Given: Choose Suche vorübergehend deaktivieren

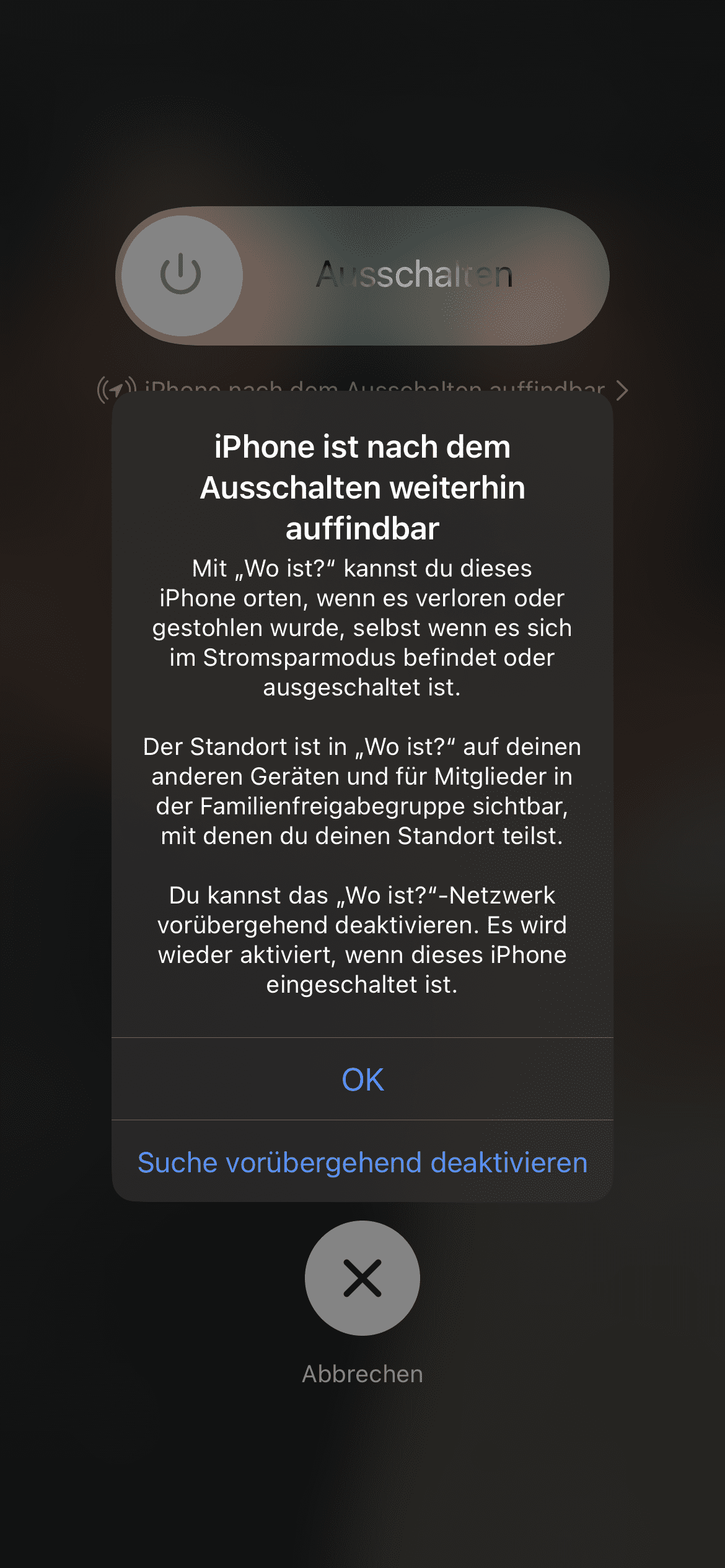Looking at the screenshot, I should [362, 1162].
